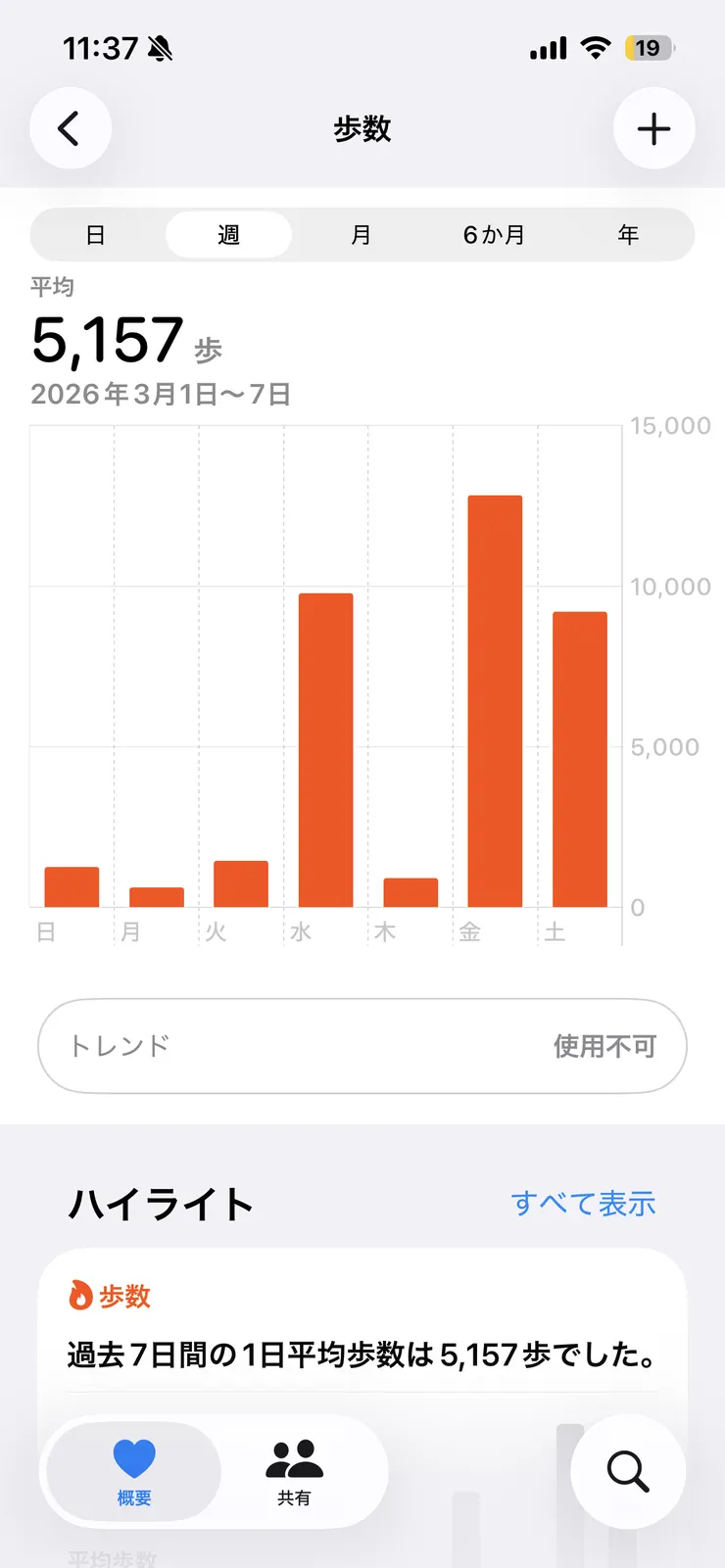The image size is (725, 1568).
Task: Open the トレンド section
Action: pyautogui.click(x=362, y=1045)
